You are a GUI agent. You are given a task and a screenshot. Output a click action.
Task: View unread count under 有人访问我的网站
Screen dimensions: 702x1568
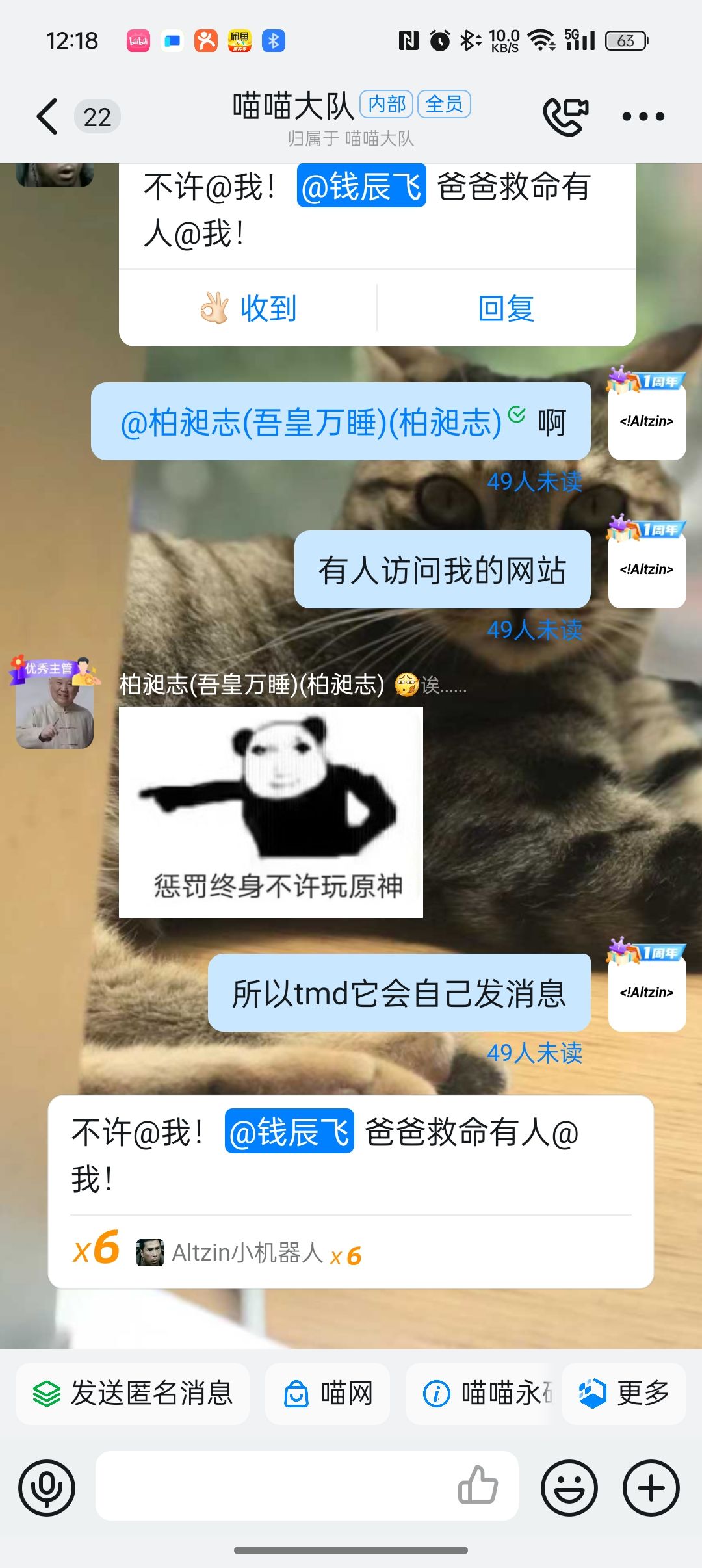[534, 629]
